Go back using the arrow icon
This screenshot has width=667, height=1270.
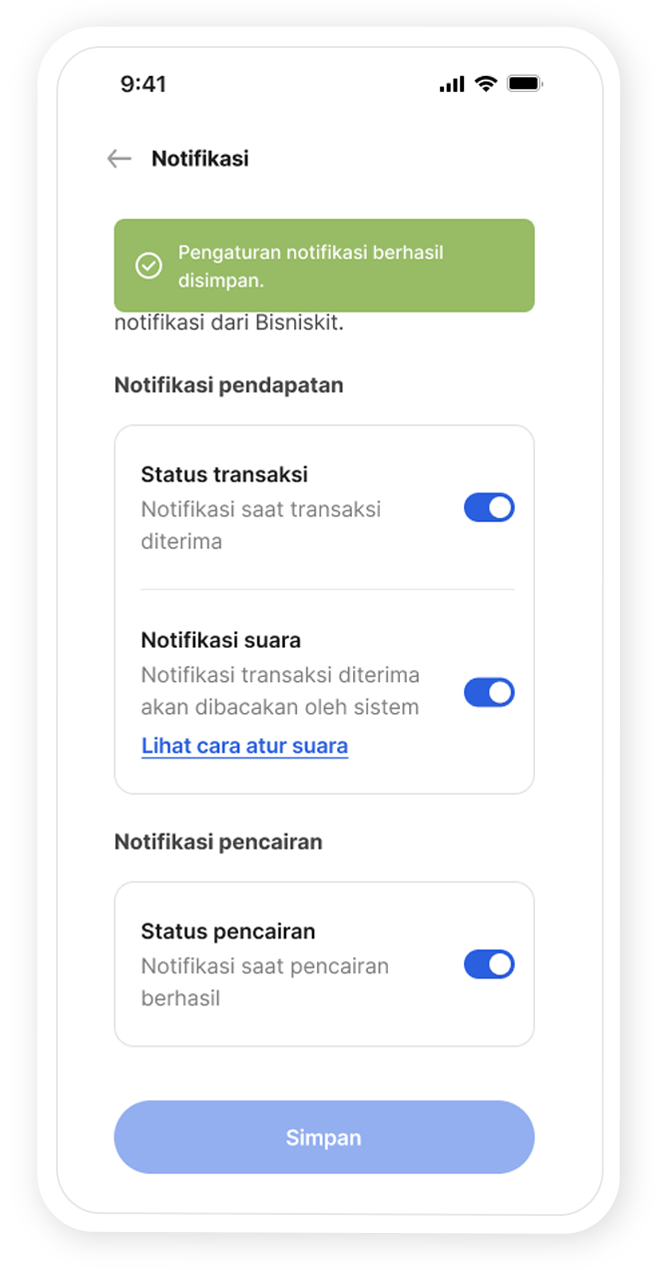(119, 158)
